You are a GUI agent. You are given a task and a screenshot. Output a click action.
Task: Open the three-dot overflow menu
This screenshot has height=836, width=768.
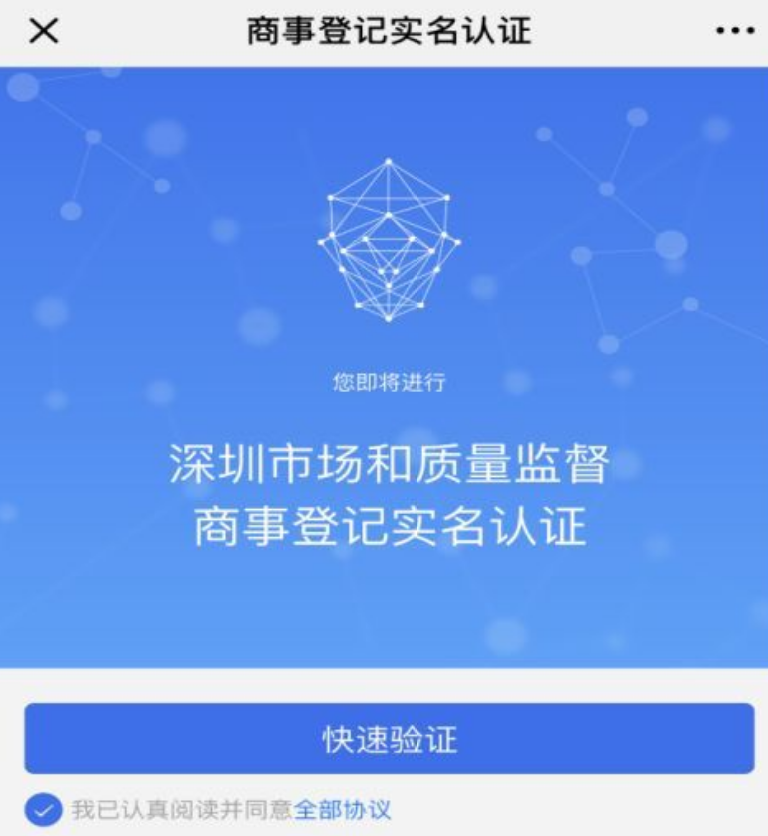(x=735, y=32)
